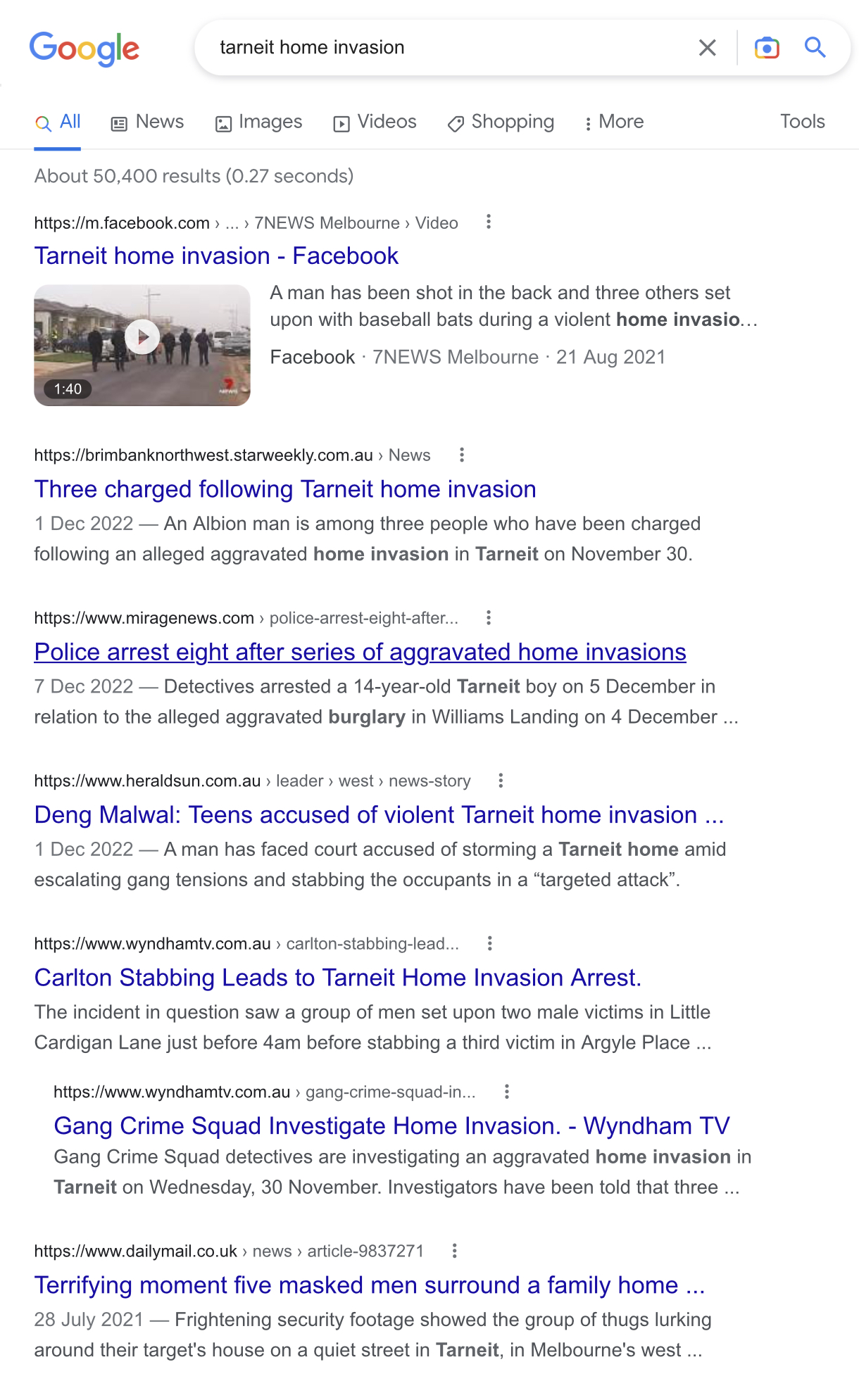Open options menu for the miragenews result
The height and width of the screenshot is (1400, 859).
489,618
